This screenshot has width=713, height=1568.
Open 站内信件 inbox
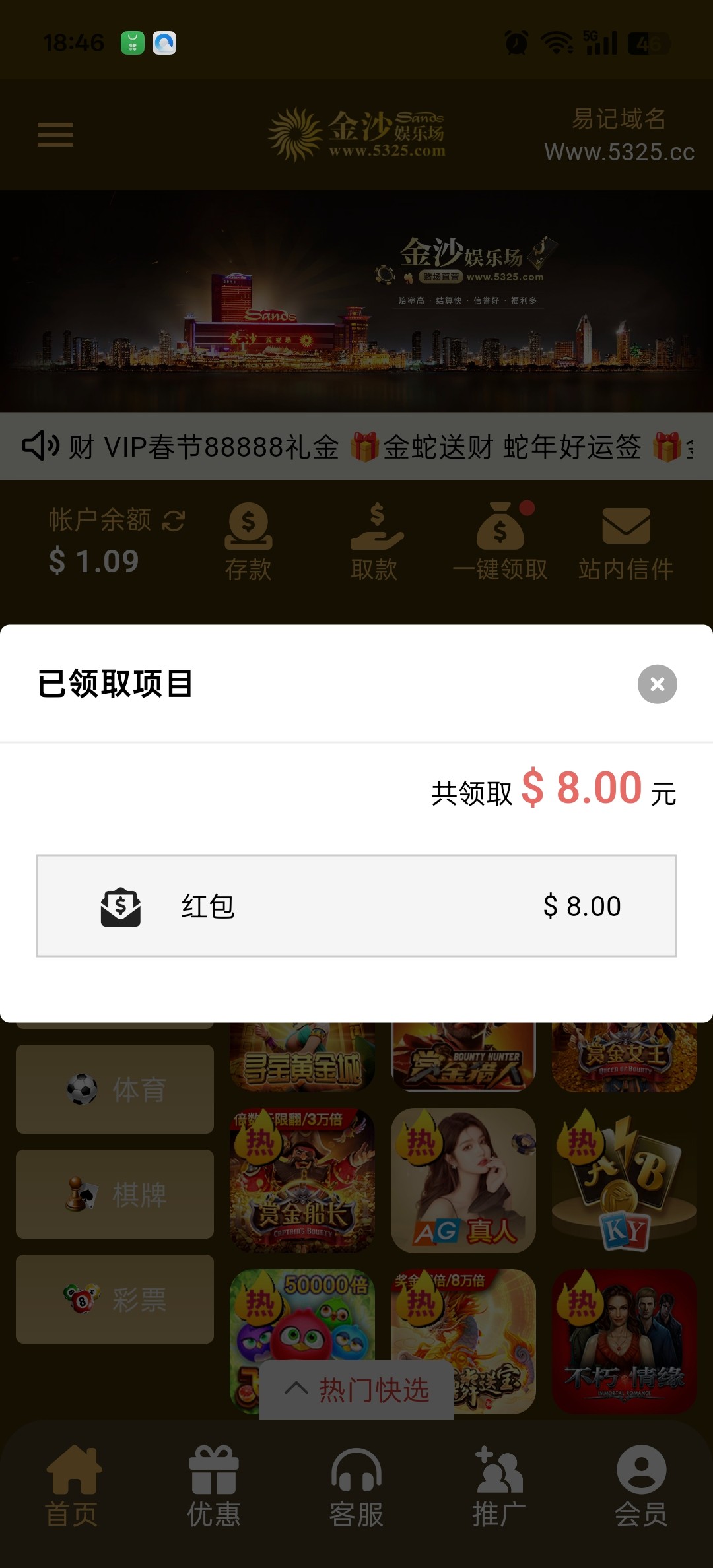[626, 542]
